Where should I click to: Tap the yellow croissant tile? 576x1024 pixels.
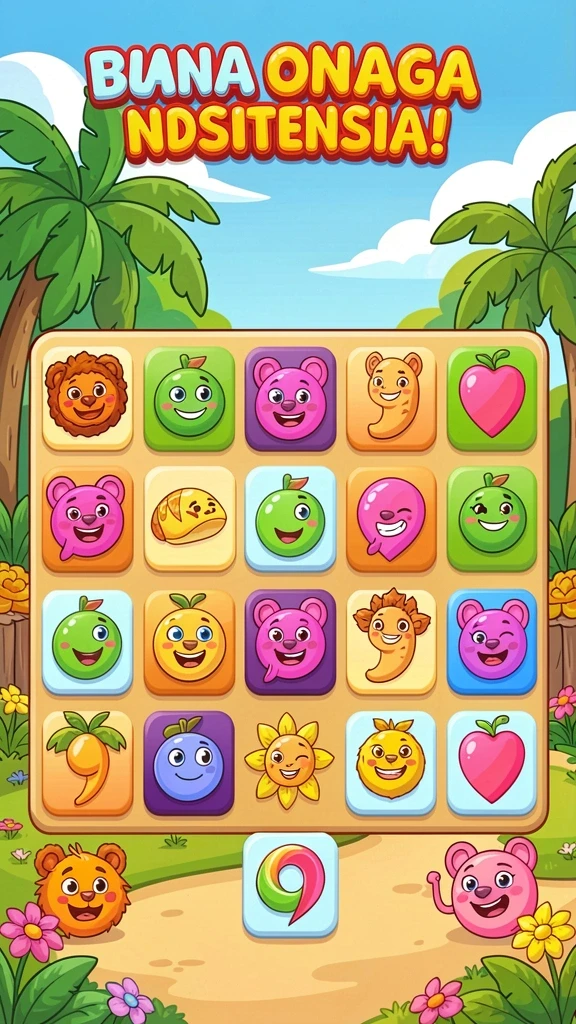point(189,519)
